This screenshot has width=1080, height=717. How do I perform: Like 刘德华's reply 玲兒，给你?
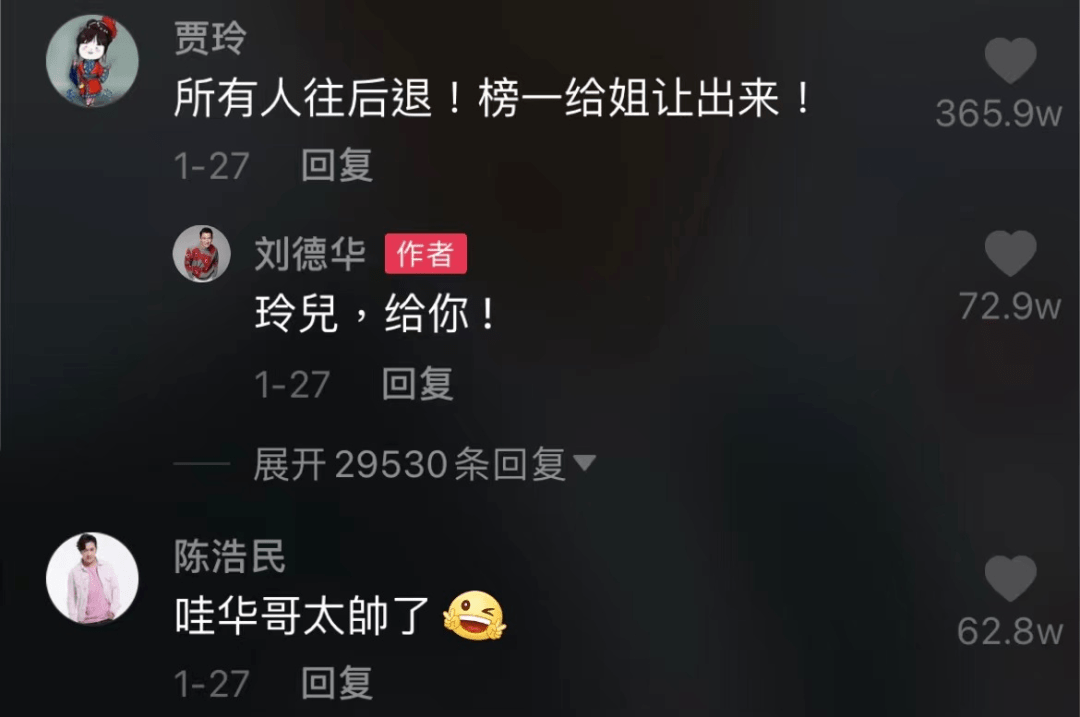[1010, 254]
